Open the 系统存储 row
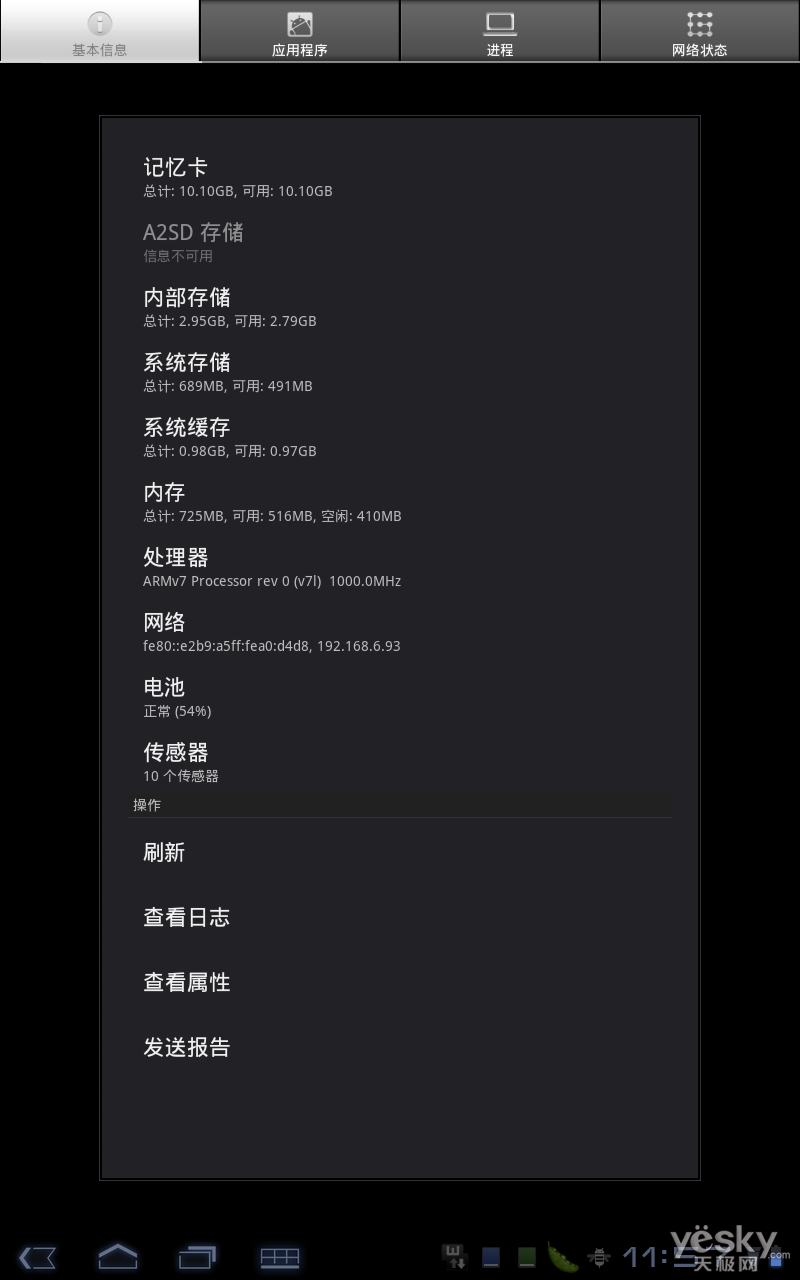 [x=400, y=372]
